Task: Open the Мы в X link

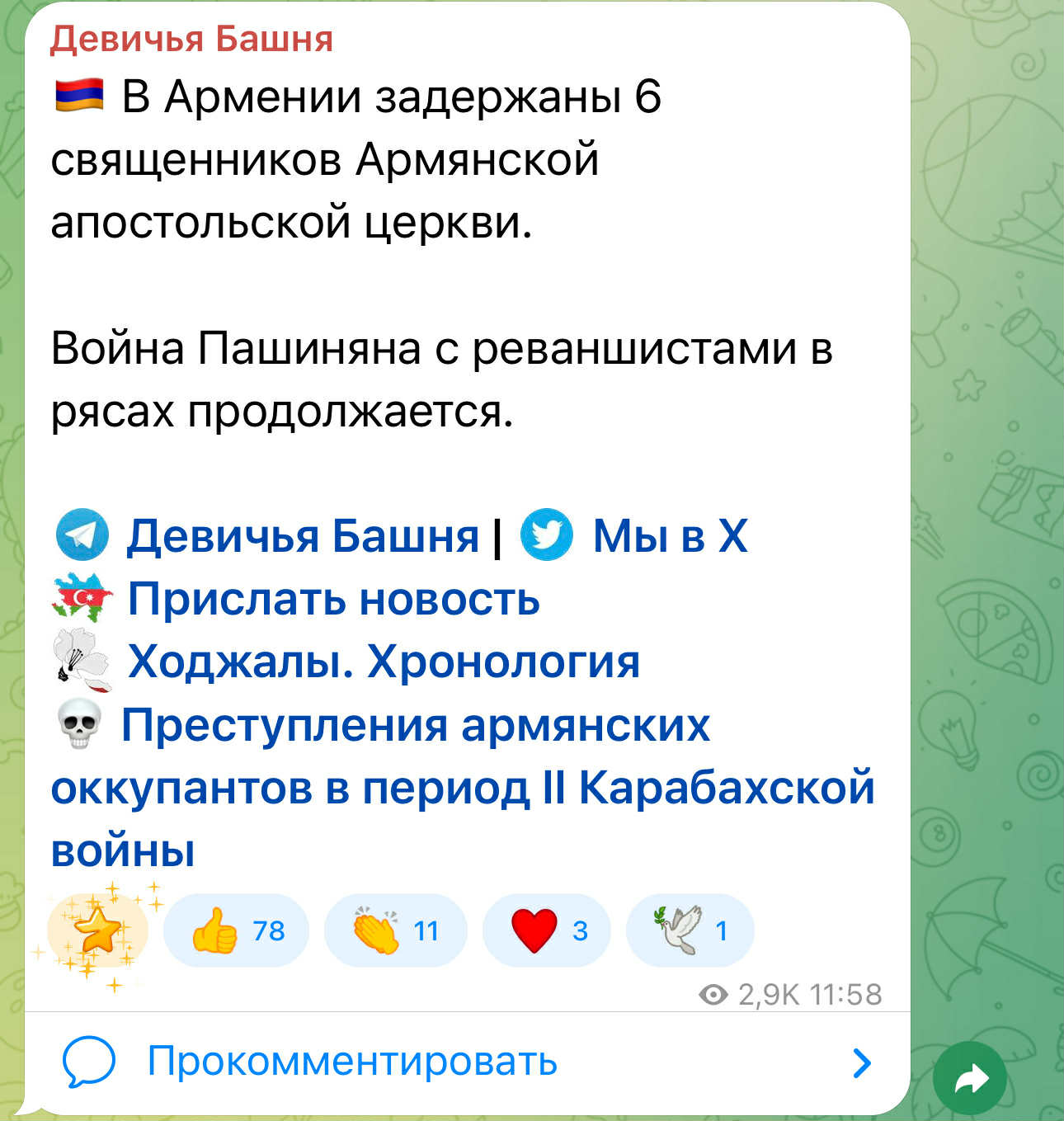Action: [x=669, y=536]
